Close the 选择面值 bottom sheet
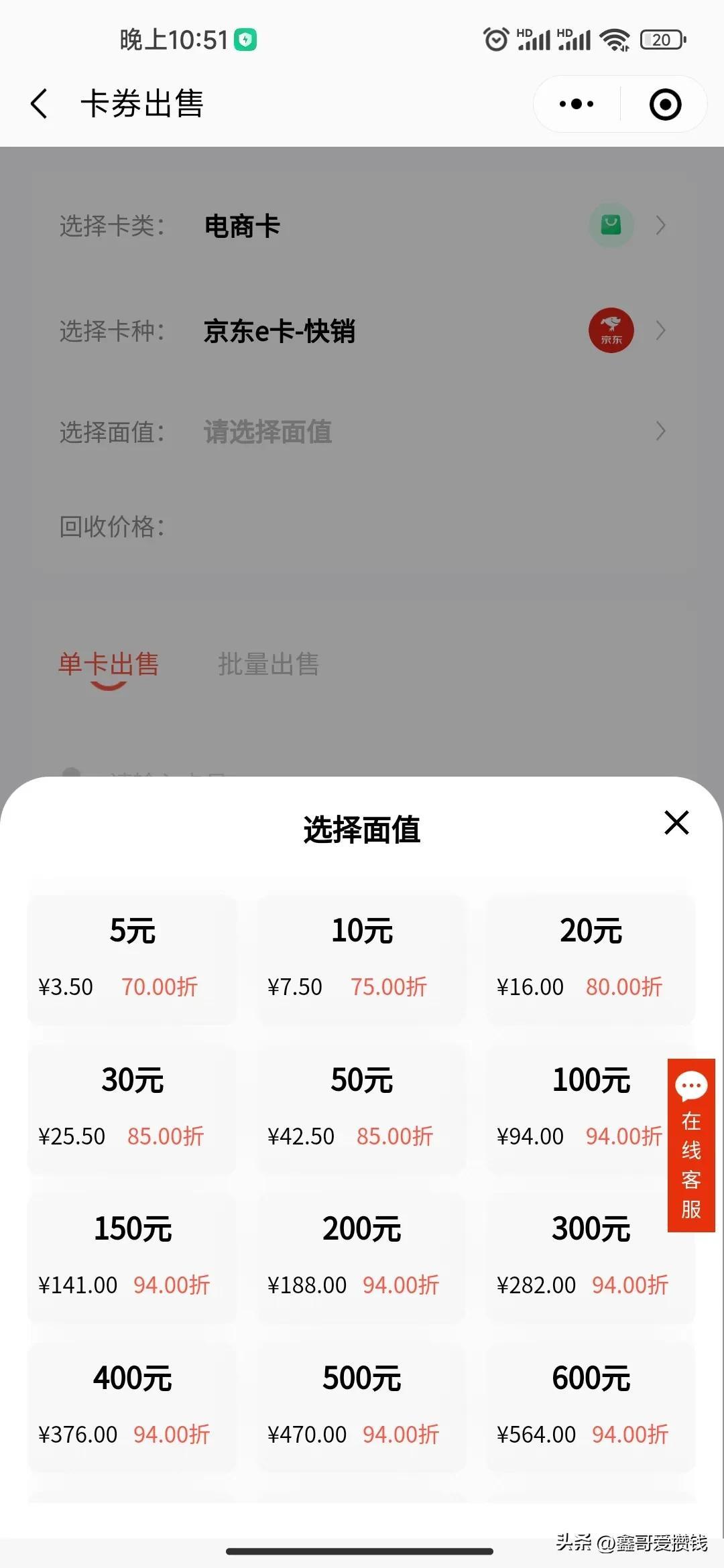 point(676,822)
